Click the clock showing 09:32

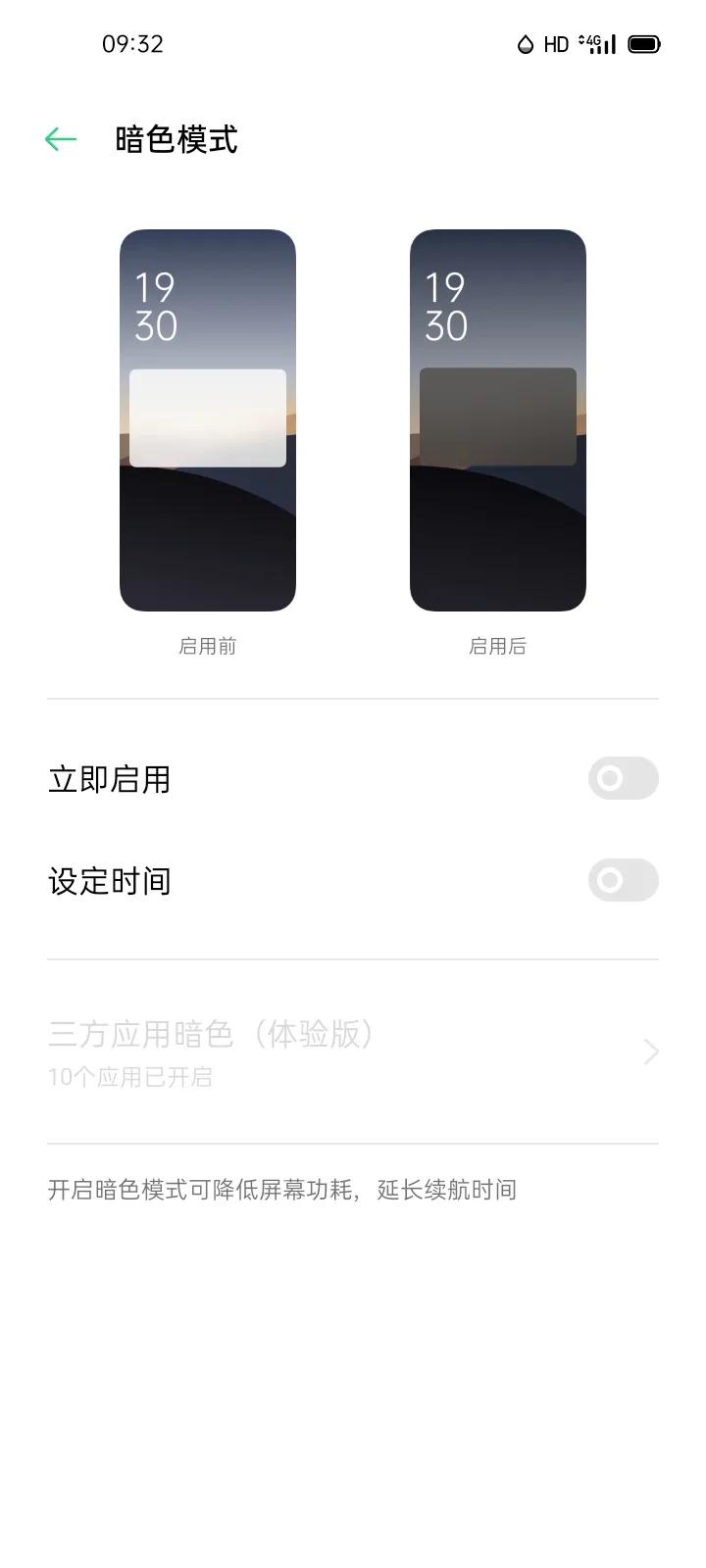point(131,43)
